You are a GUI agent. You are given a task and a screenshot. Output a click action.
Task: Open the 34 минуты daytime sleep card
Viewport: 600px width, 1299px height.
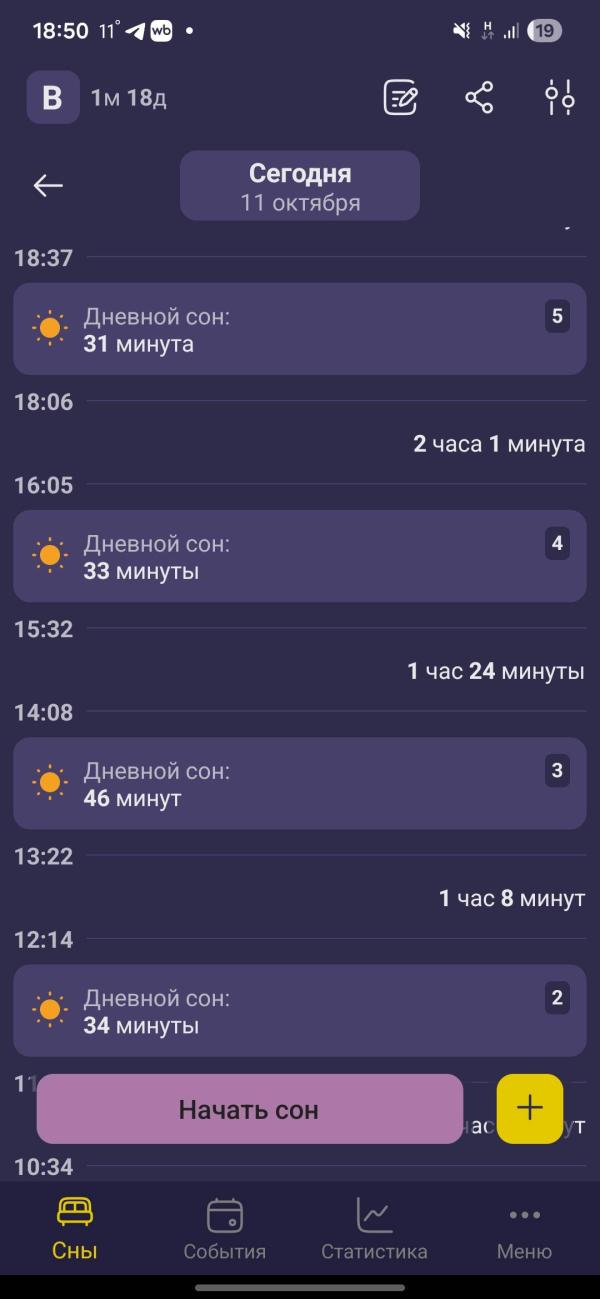coord(299,1010)
